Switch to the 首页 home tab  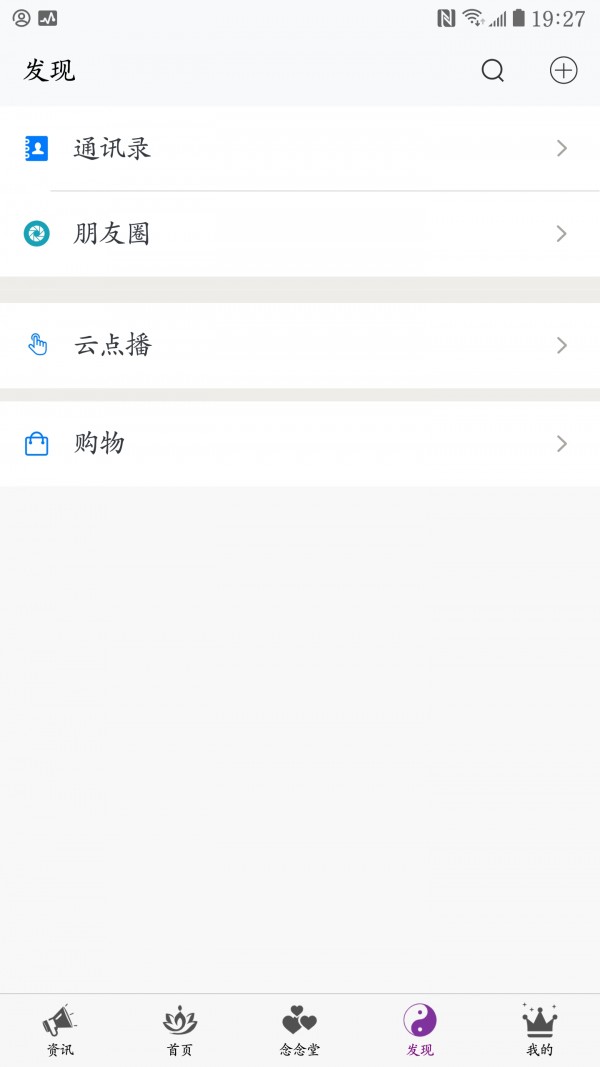[x=180, y=1030]
